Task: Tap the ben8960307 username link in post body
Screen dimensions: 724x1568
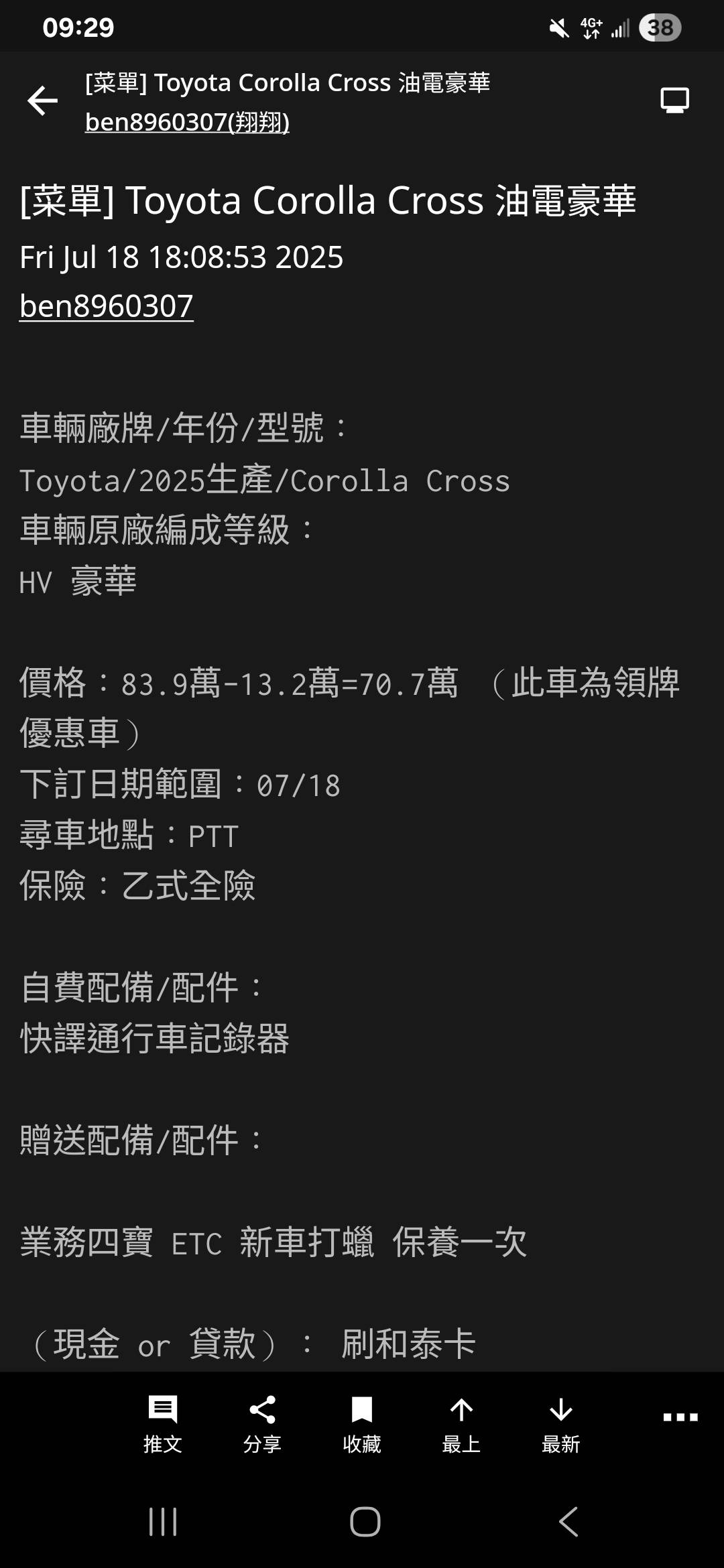Action: click(x=105, y=307)
